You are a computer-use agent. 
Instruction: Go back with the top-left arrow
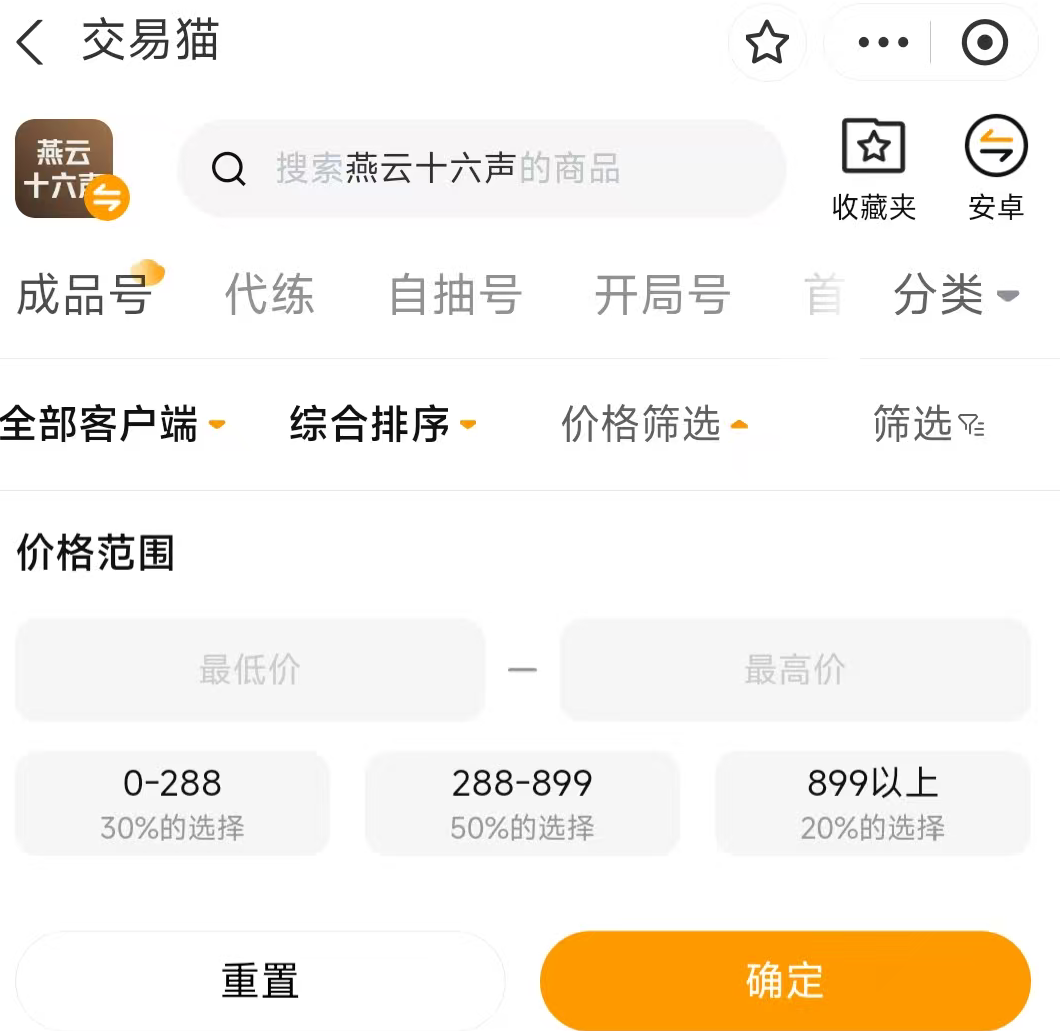click(32, 43)
